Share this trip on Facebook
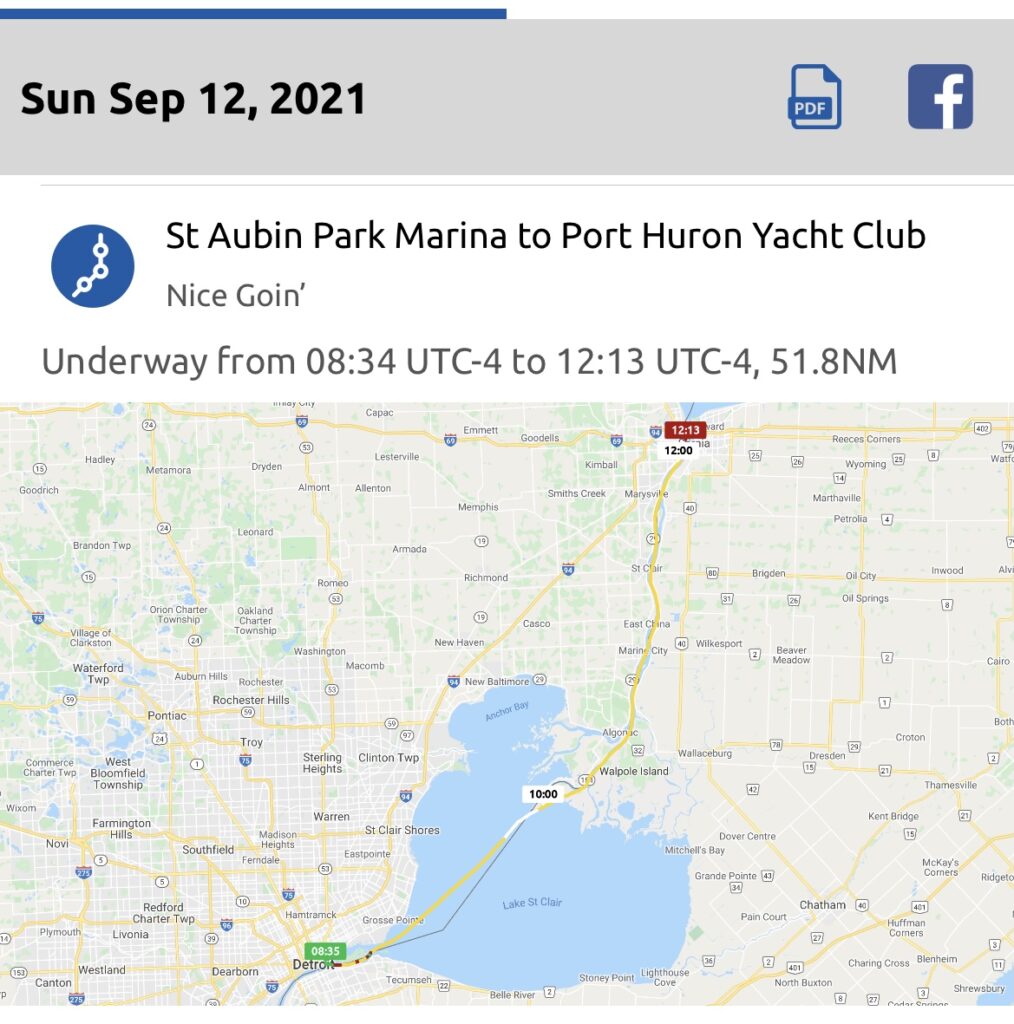 pyautogui.click(x=940, y=97)
